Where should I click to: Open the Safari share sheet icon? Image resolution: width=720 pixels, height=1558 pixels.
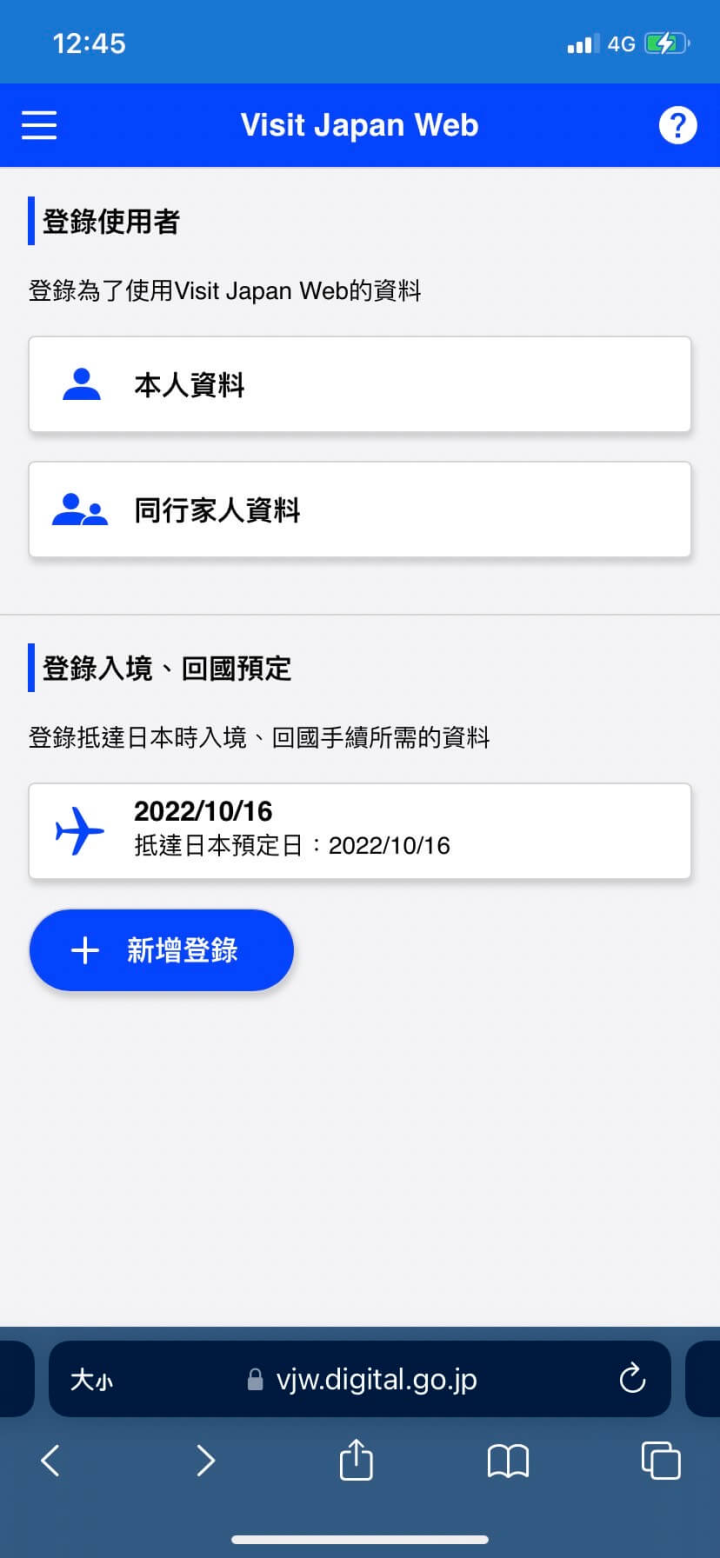tap(355, 1461)
